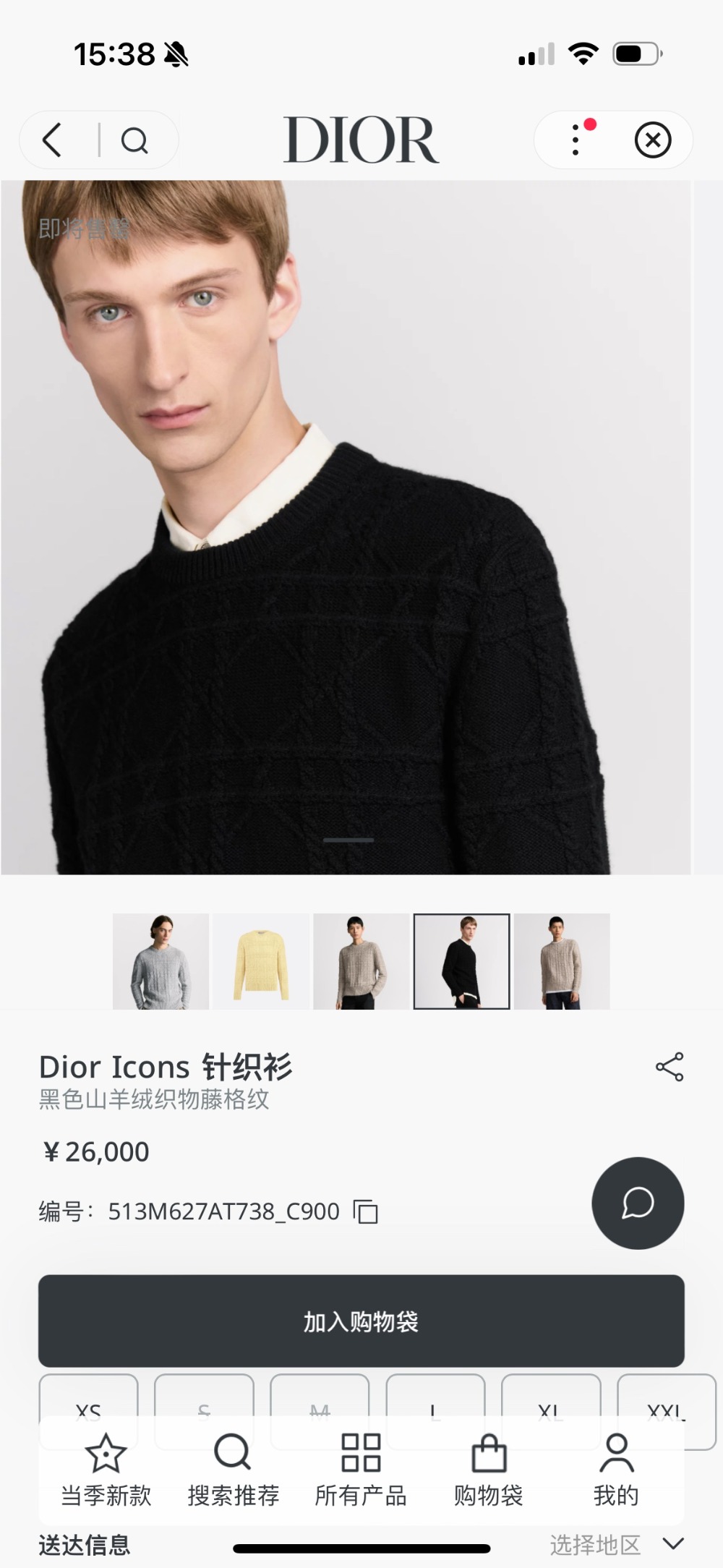Open the mini program overflow menu

point(576,140)
